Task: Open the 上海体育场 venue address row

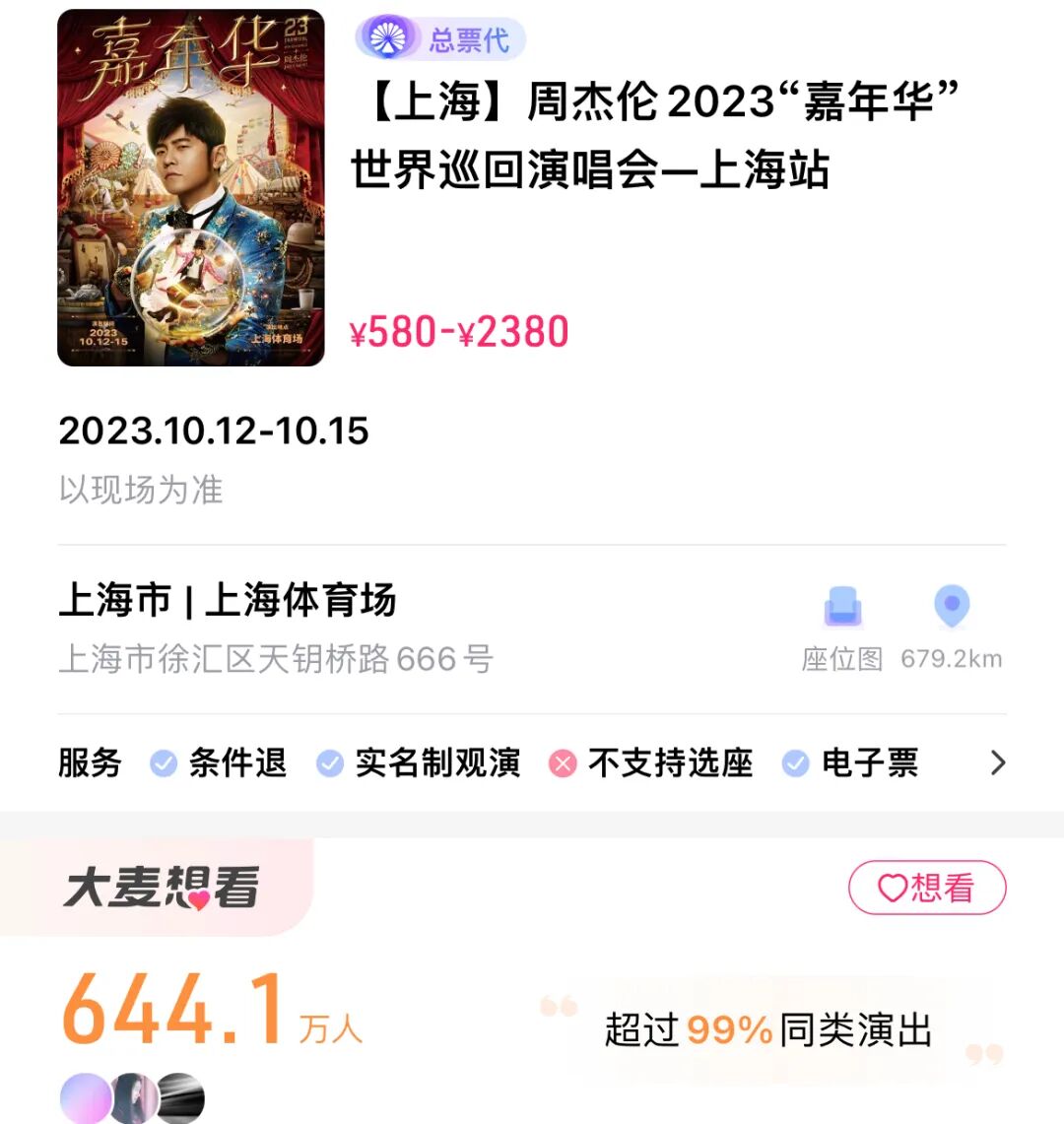Action: pyautogui.click(x=276, y=628)
